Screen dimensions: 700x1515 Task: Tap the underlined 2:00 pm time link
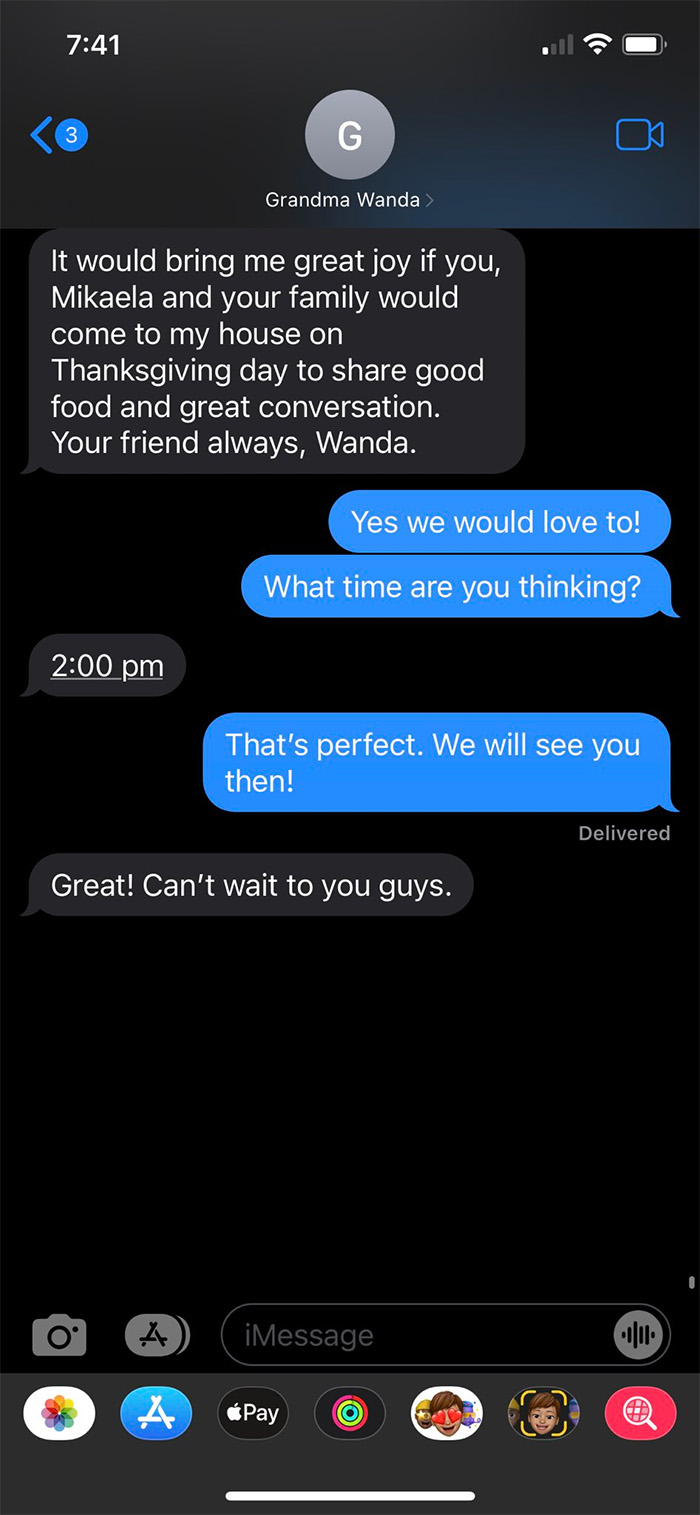(107, 666)
